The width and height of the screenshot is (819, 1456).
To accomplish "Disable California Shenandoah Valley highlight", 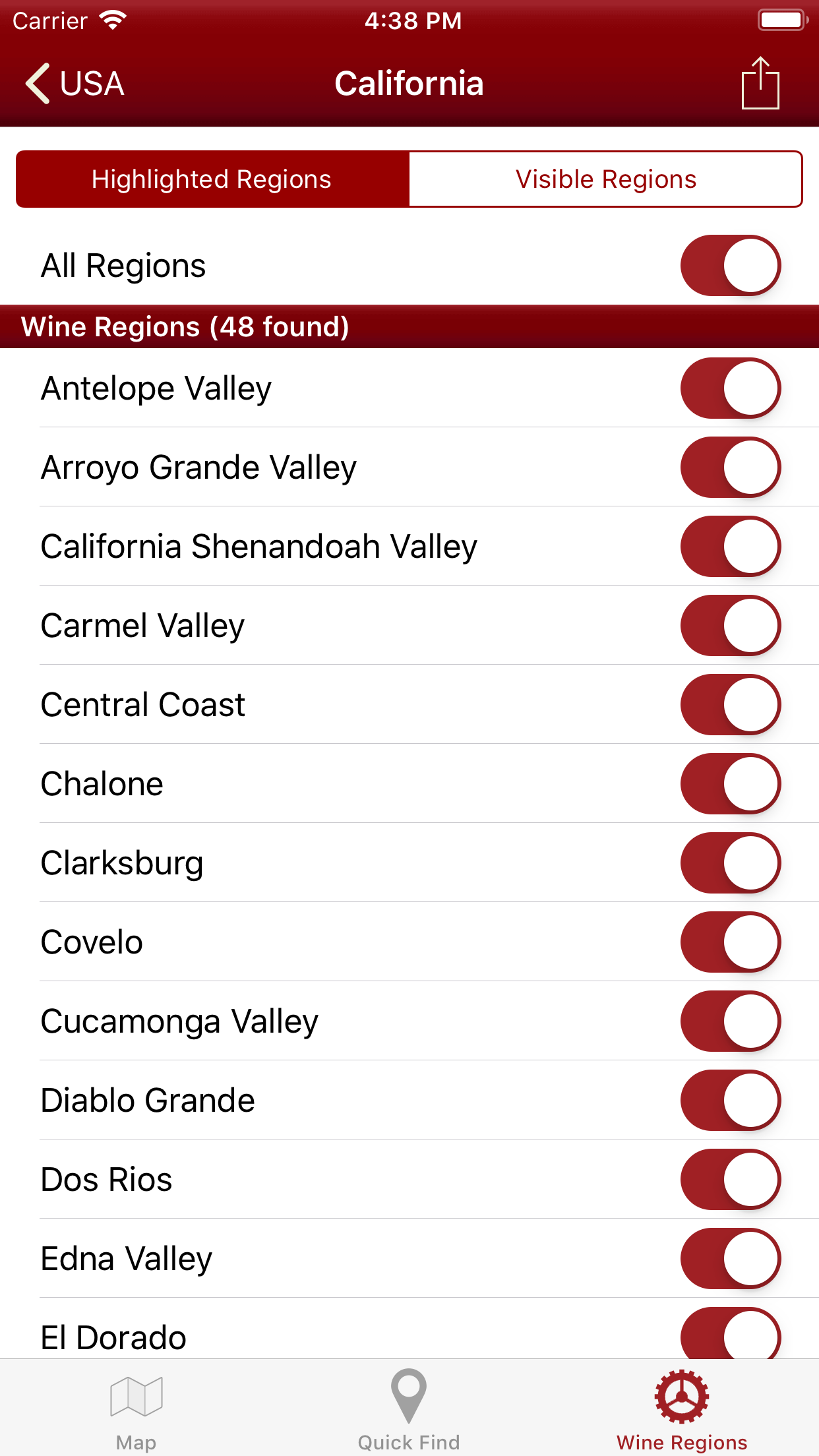I will click(x=731, y=547).
